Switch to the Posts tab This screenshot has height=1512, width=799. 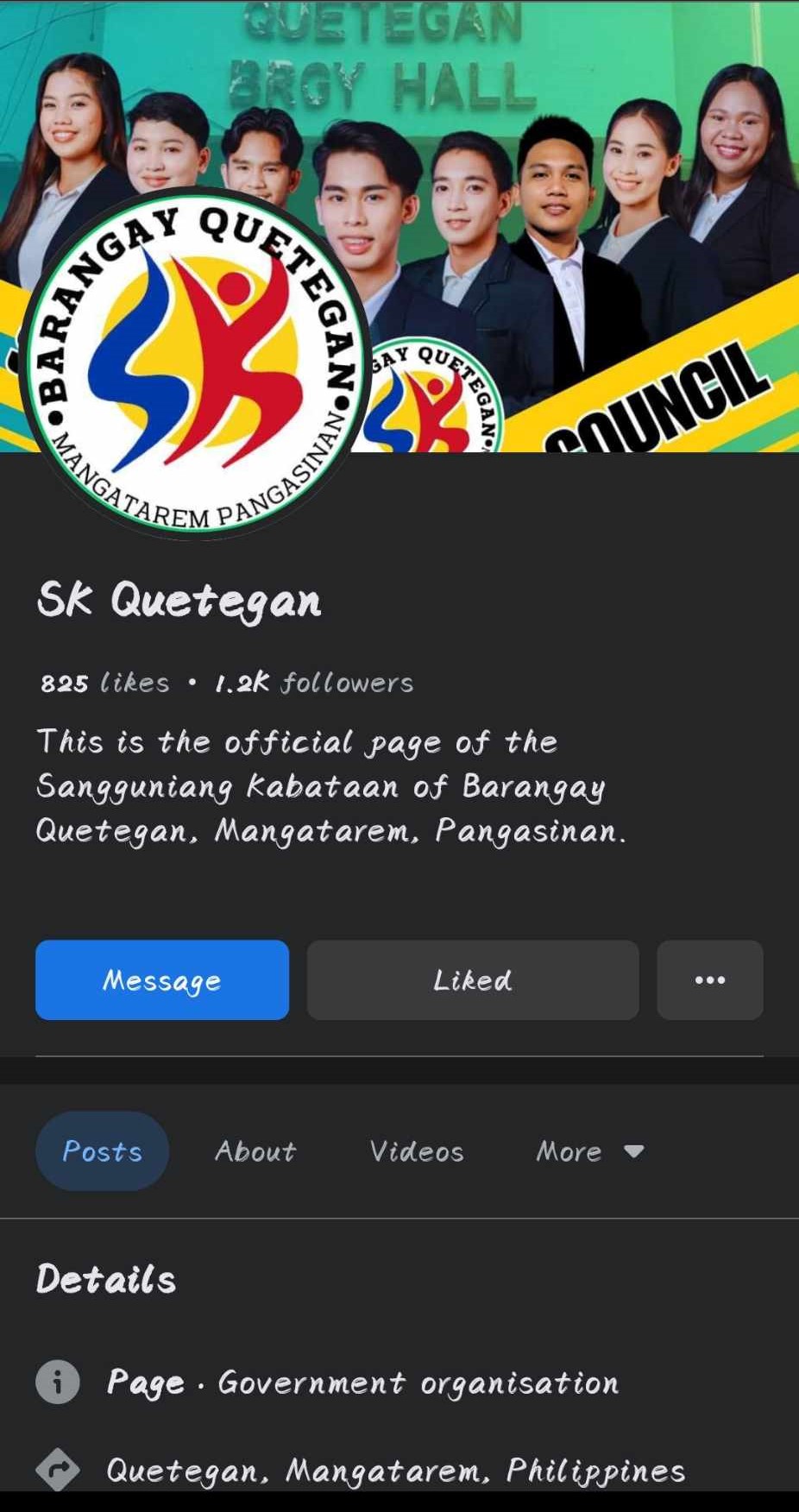point(102,1150)
